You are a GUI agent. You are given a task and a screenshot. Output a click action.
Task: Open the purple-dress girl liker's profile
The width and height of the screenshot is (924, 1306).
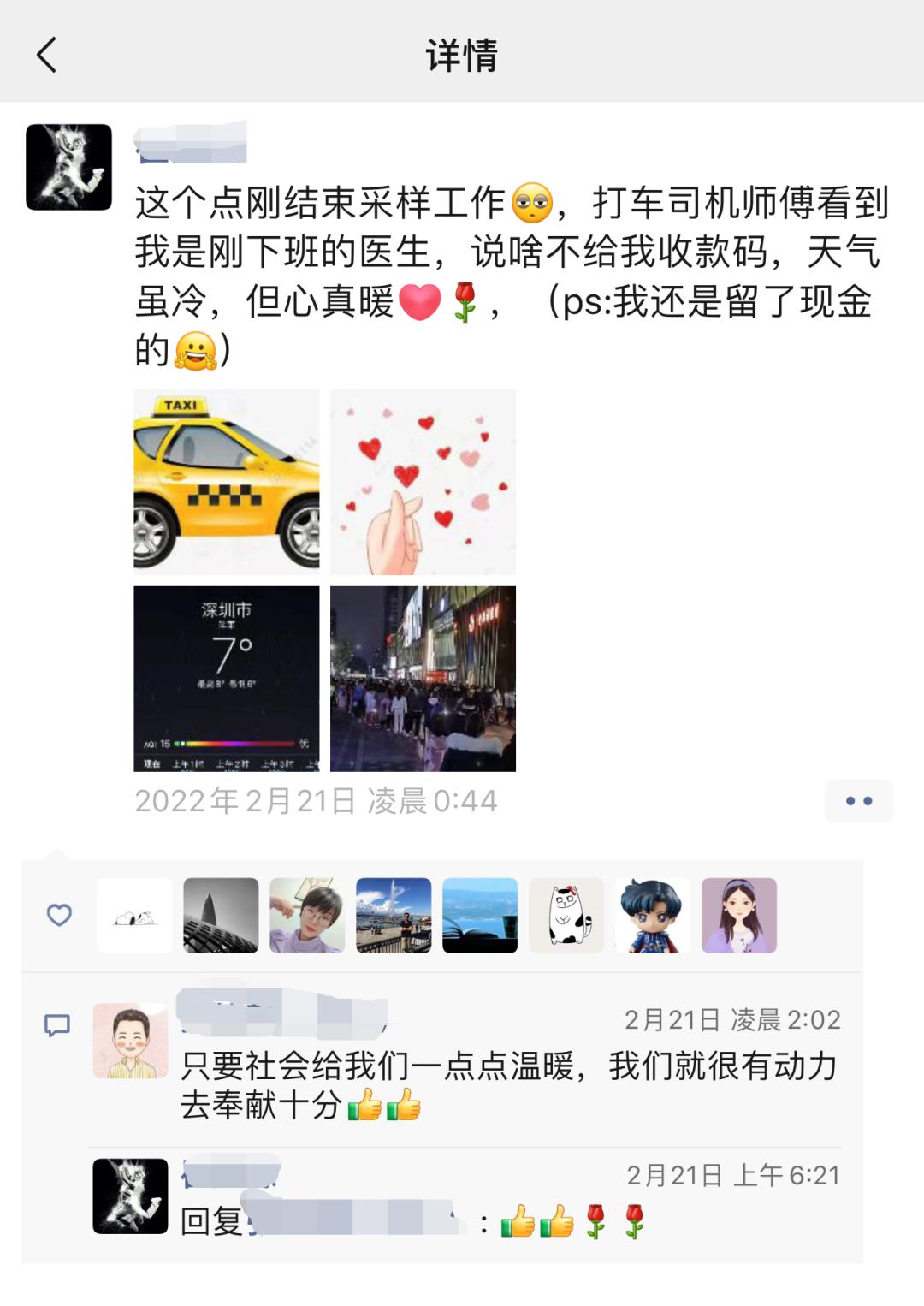739,915
